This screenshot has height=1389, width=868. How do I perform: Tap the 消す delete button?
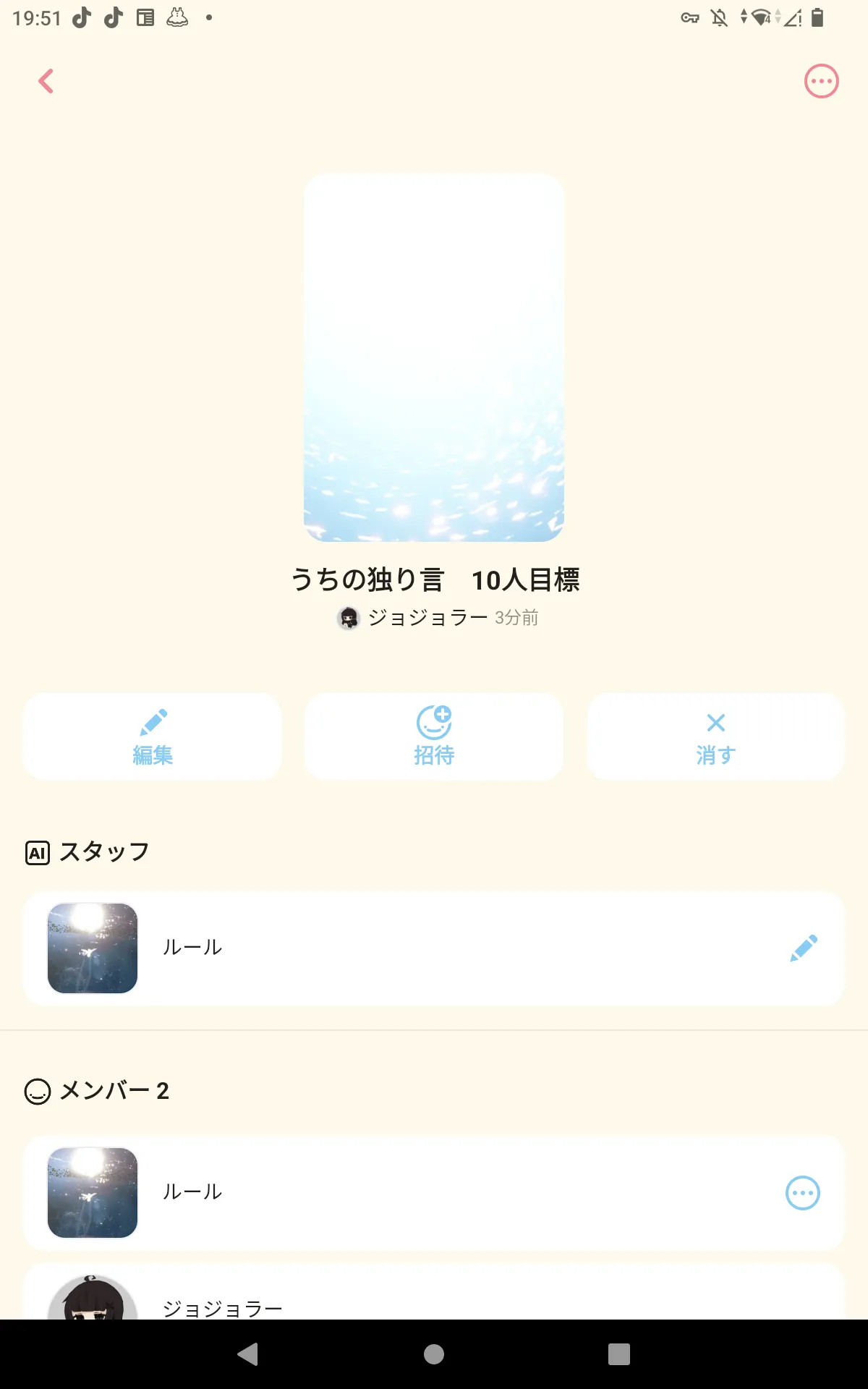point(715,736)
